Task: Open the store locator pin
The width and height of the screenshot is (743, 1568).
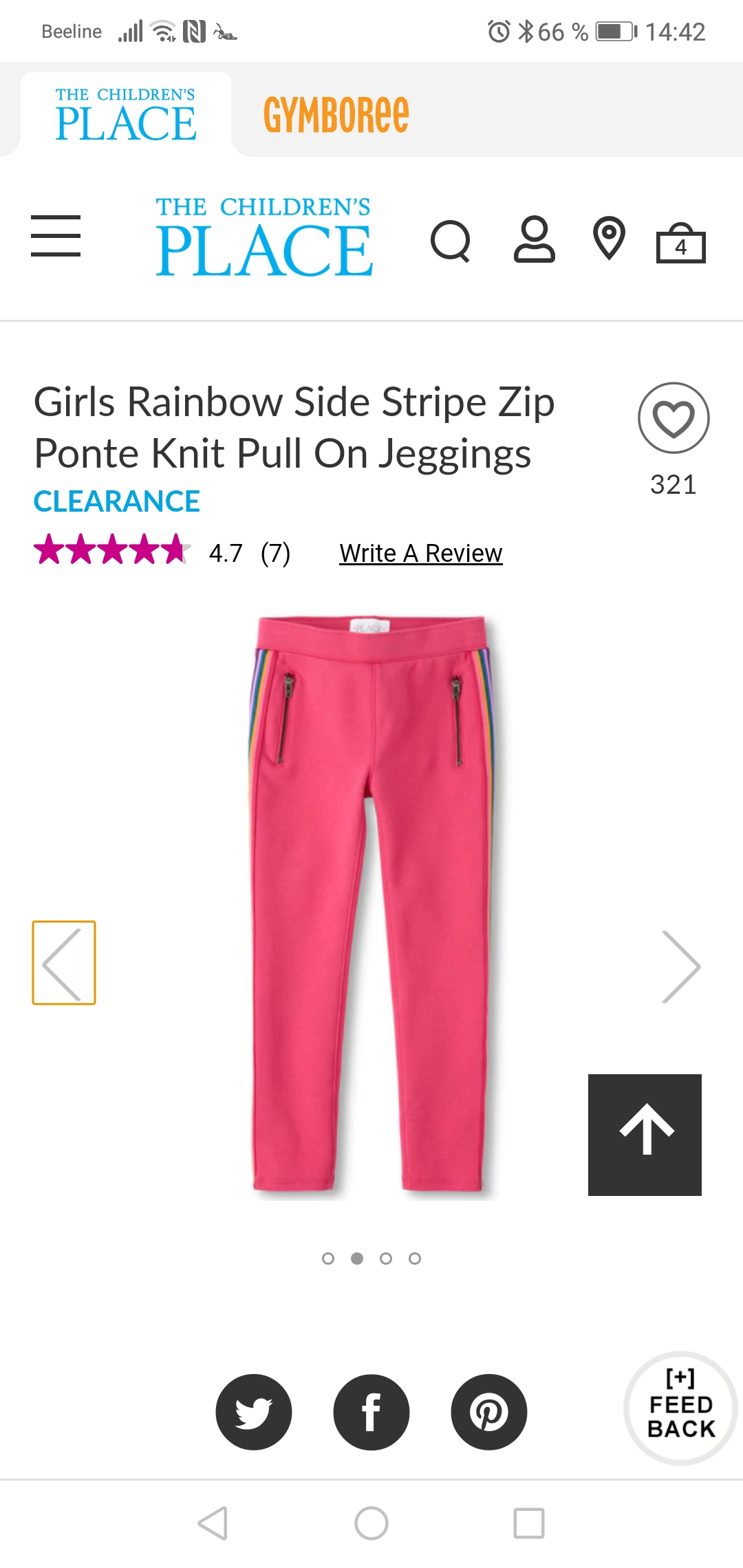Action: 609,238
